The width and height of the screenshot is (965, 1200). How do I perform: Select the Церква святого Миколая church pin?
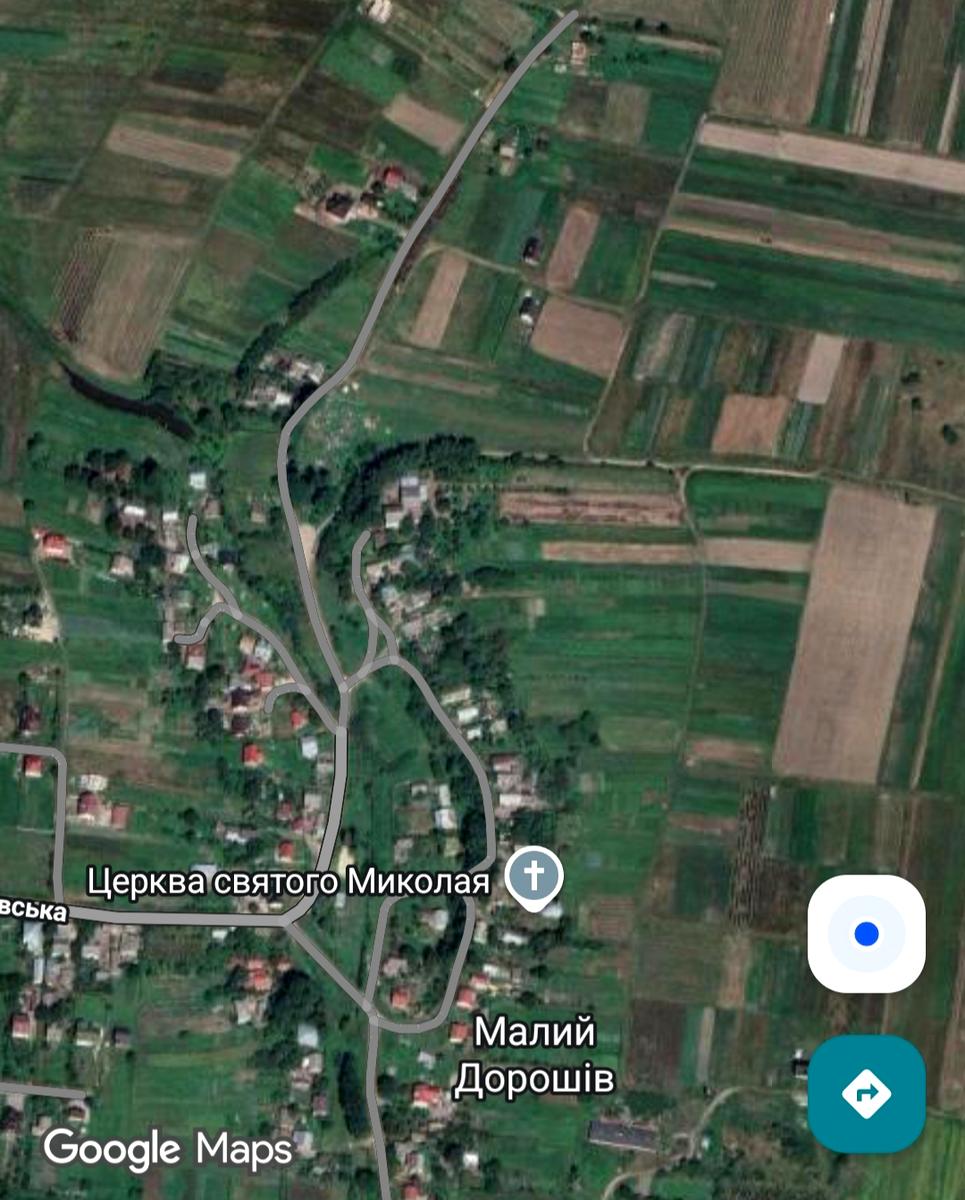point(535,879)
